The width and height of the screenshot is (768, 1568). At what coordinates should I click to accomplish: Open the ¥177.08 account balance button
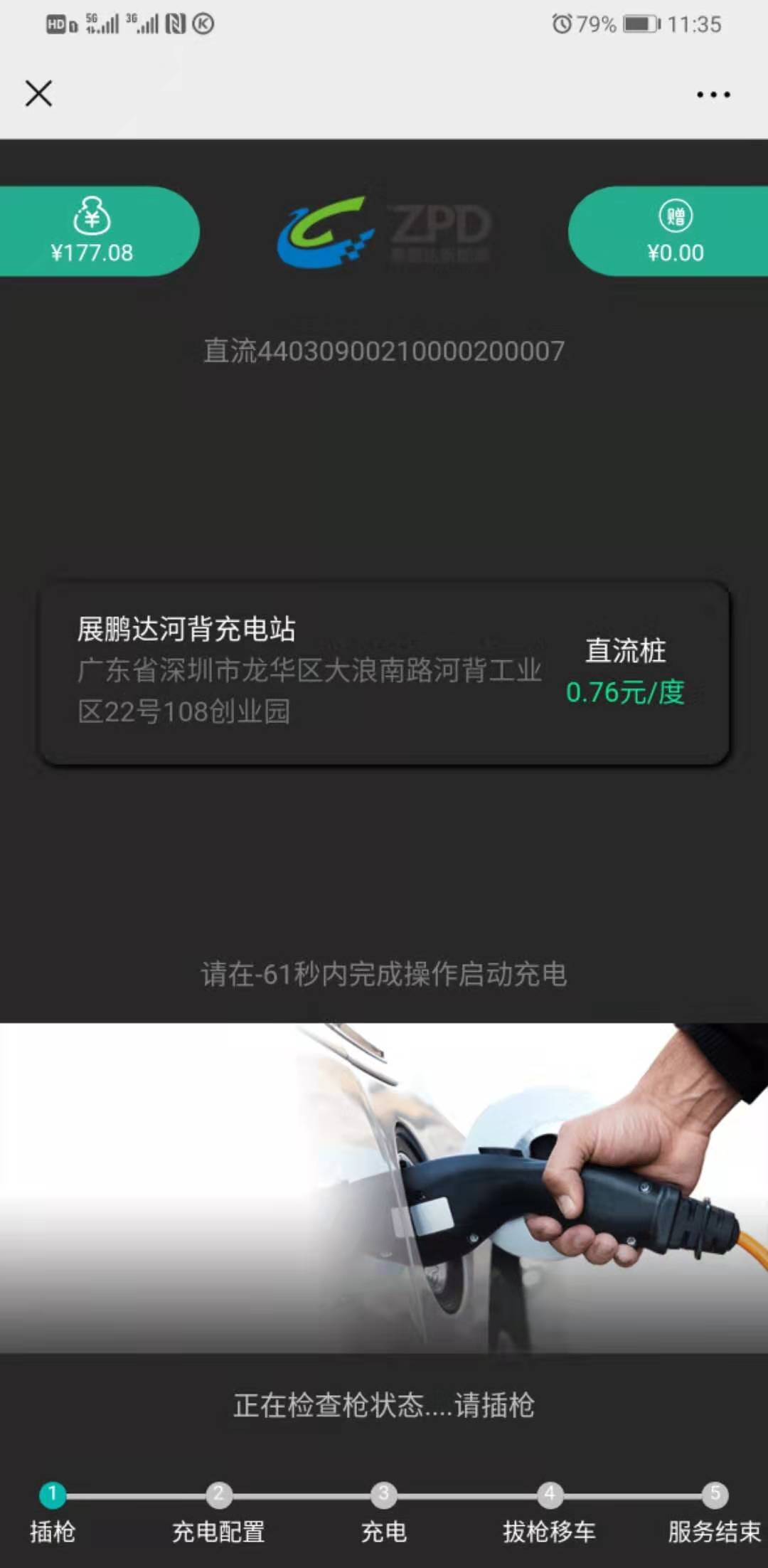(98, 231)
